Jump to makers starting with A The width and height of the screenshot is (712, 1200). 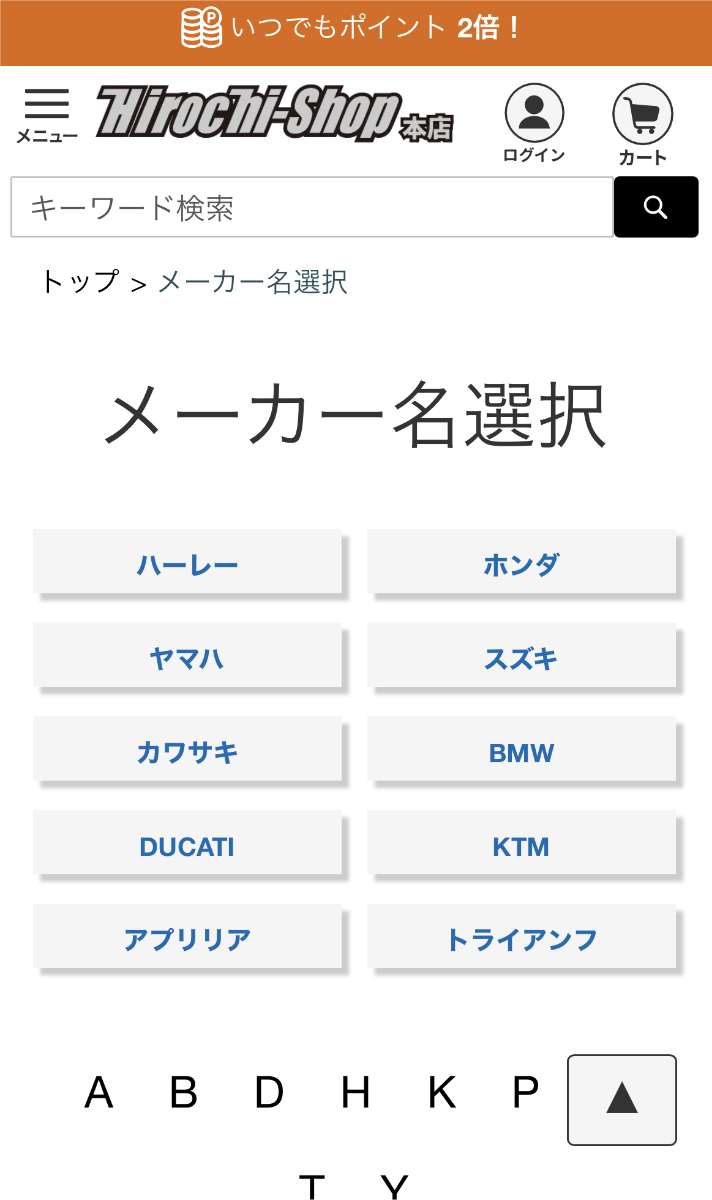pos(99,1093)
